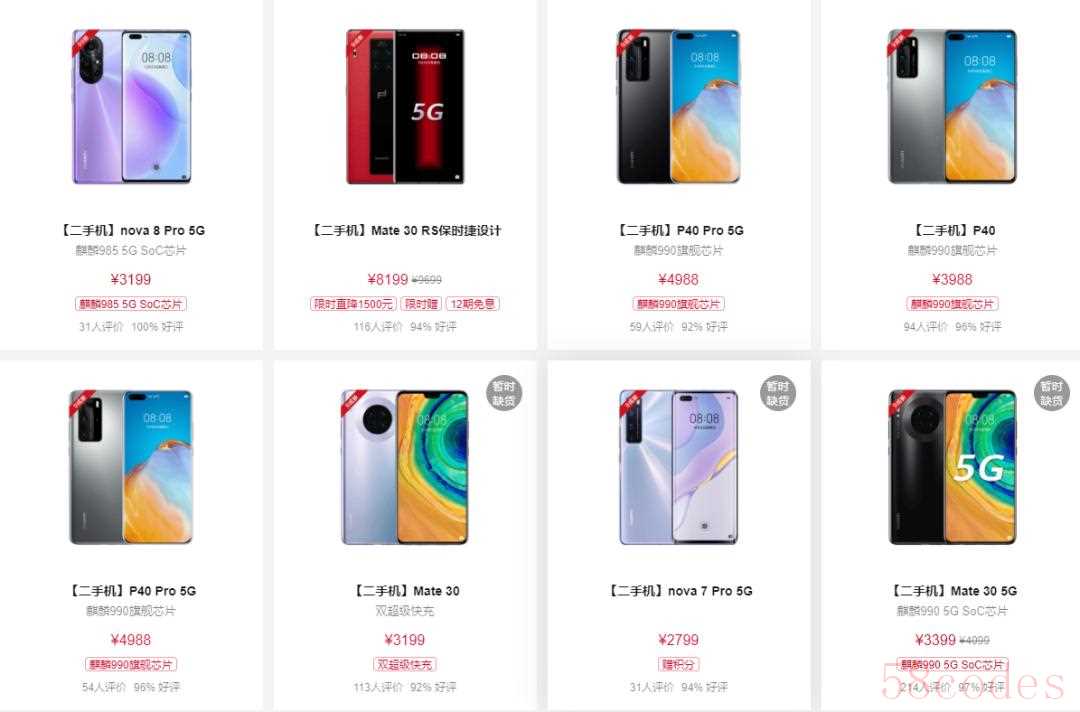This screenshot has height=712, width=1080.
Task: Open the second-hand nova 8 Pro 5G card
Action: (x=131, y=230)
